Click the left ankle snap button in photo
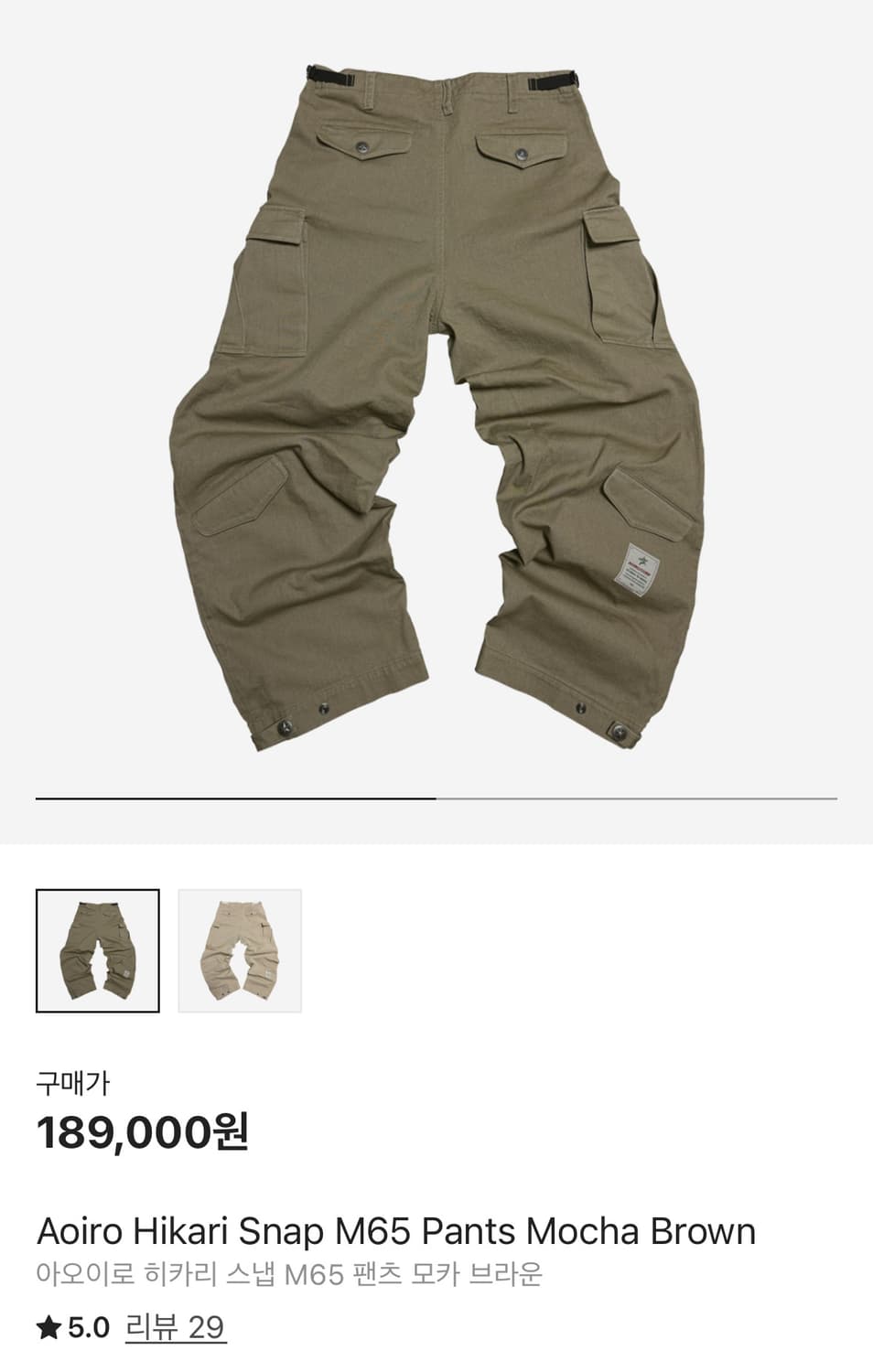873x1372 pixels. 284,727
